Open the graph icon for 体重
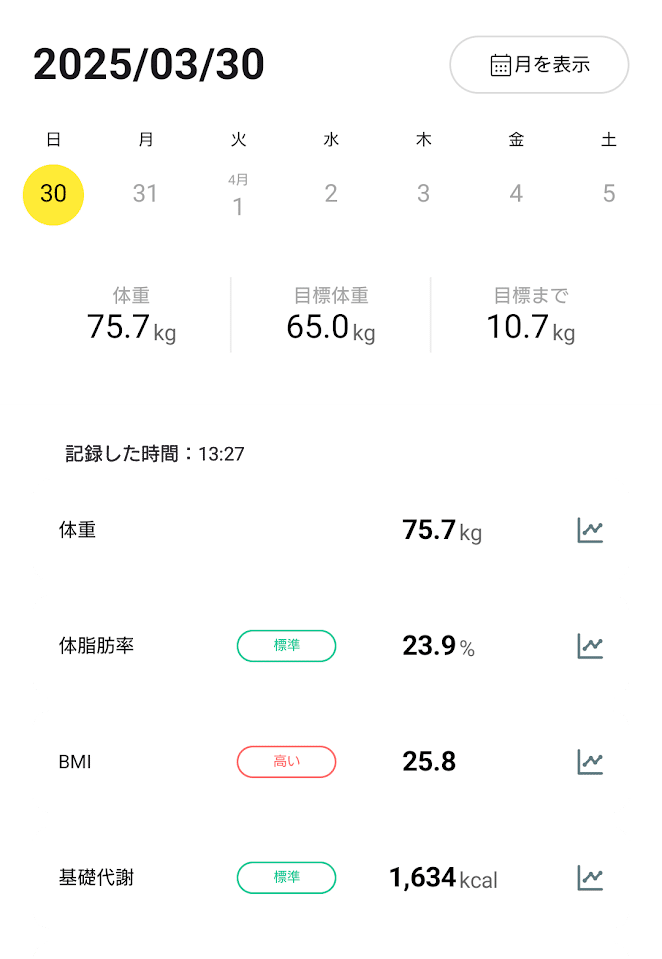662x959 pixels. click(590, 530)
